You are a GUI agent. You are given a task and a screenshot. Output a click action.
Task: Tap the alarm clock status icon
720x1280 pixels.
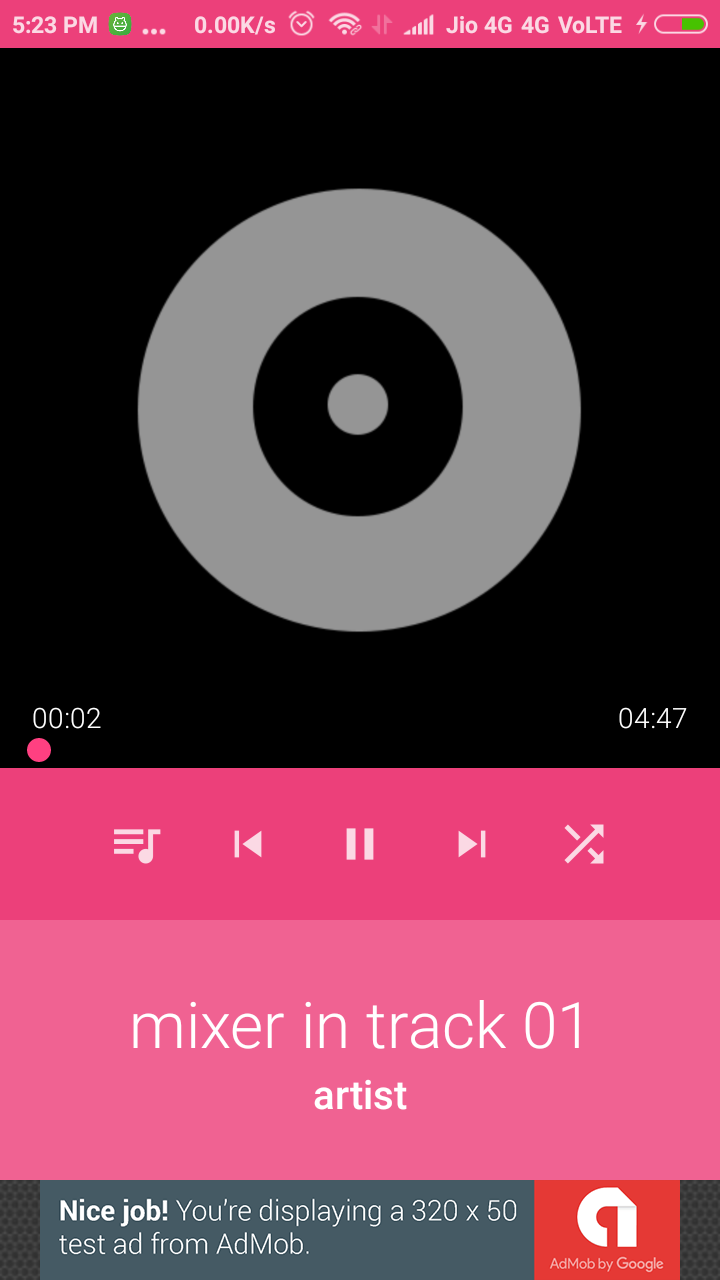(x=301, y=24)
